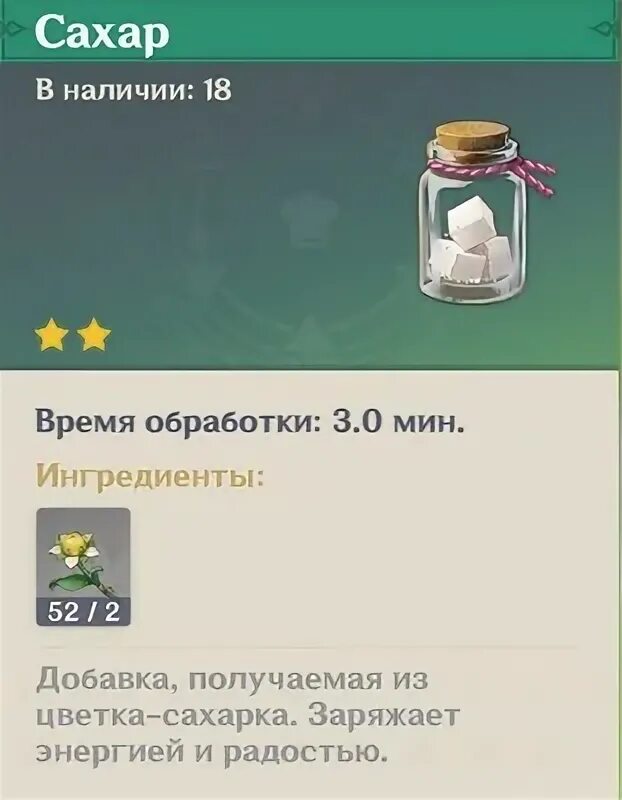622x800 pixels.
Task: Open the sweet flower ingredient tile
Action: coord(83,566)
